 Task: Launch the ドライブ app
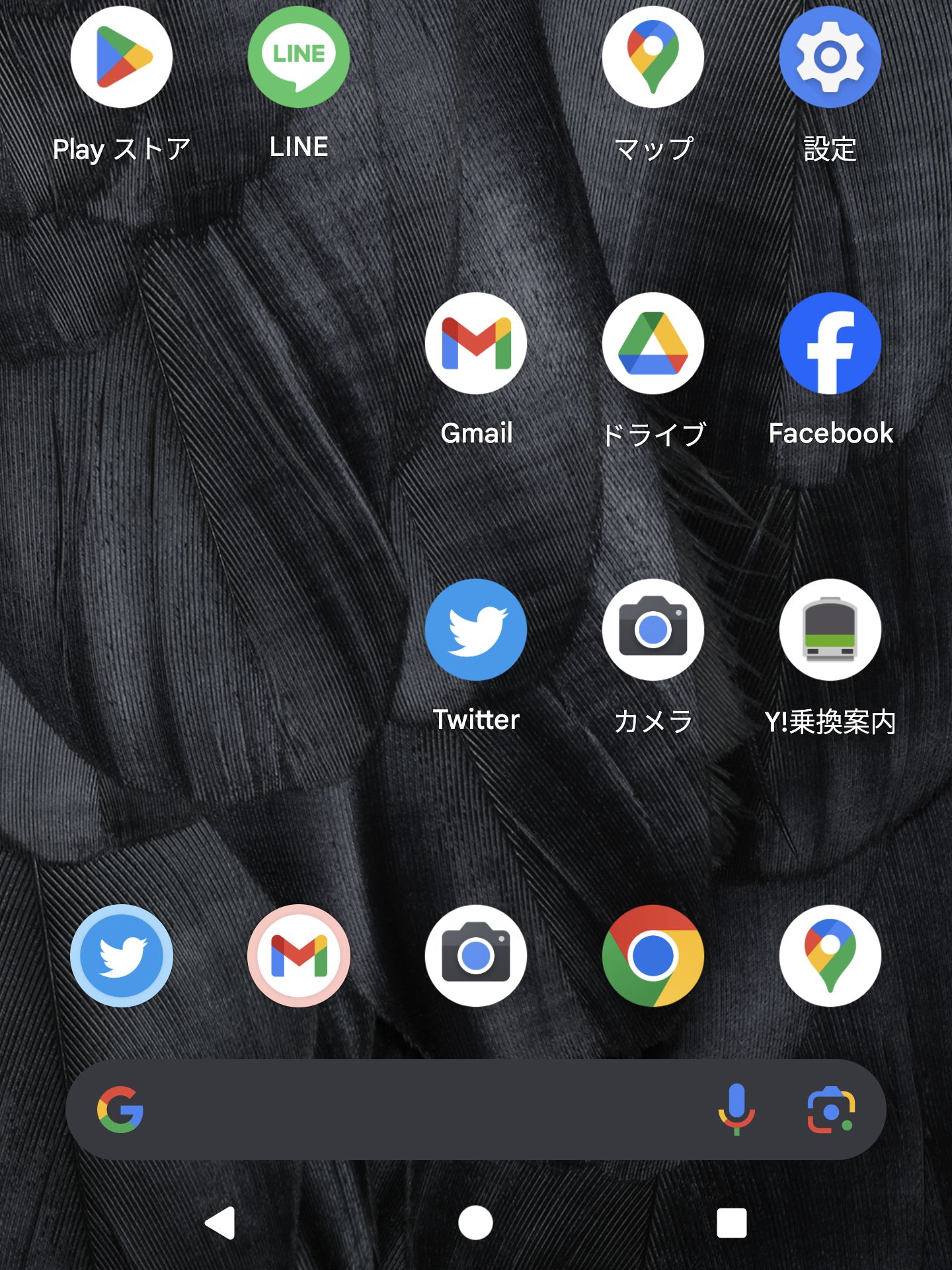tap(653, 343)
